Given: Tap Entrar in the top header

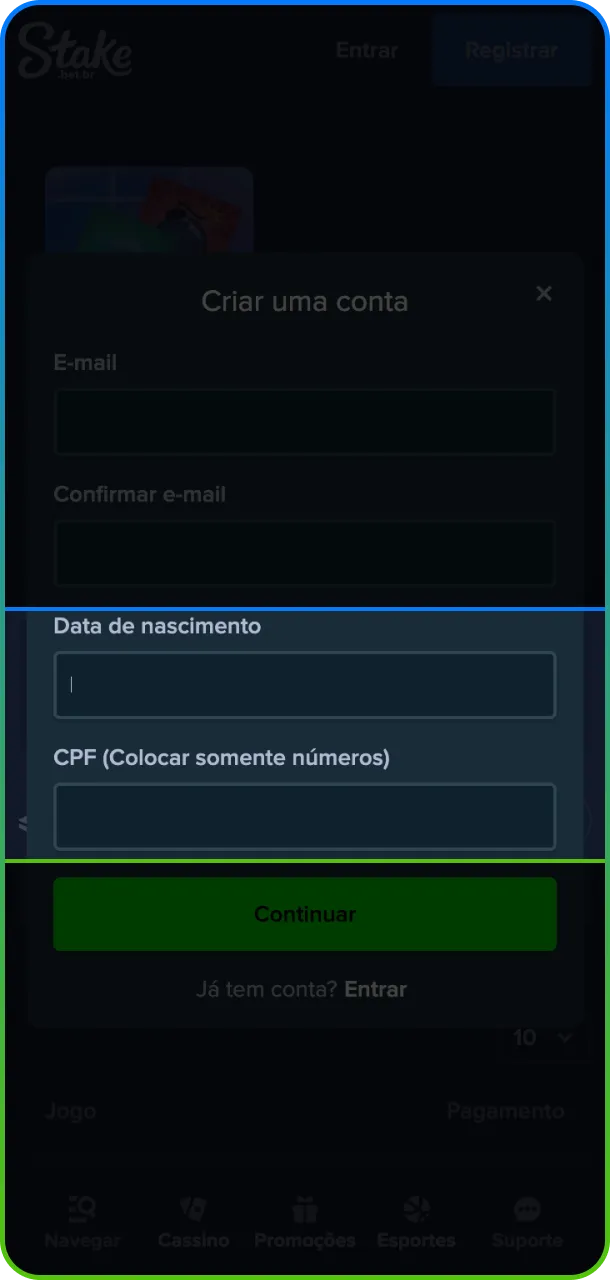Looking at the screenshot, I should (x=366, y=50).
